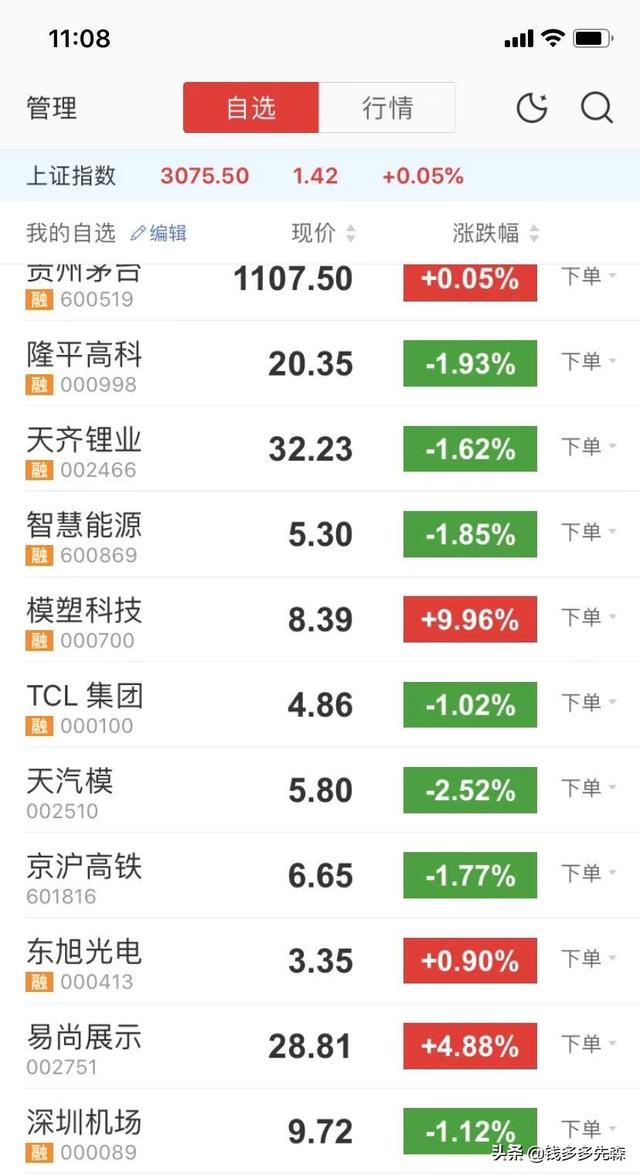
Task: Open 下单 menu for 京沪高铁
Action: pos(589,873)
